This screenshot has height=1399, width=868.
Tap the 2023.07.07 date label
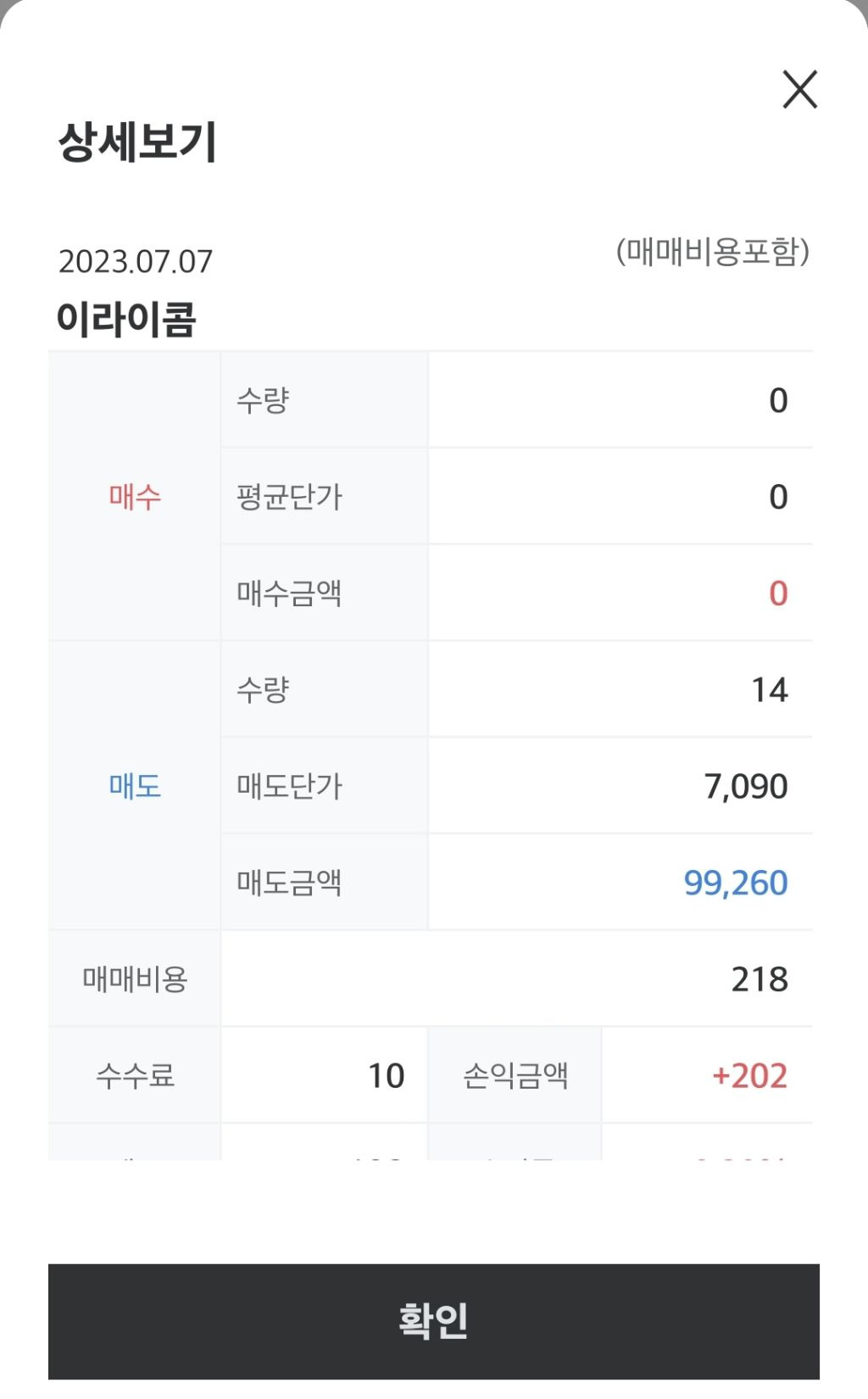click(x=136, y=261)
